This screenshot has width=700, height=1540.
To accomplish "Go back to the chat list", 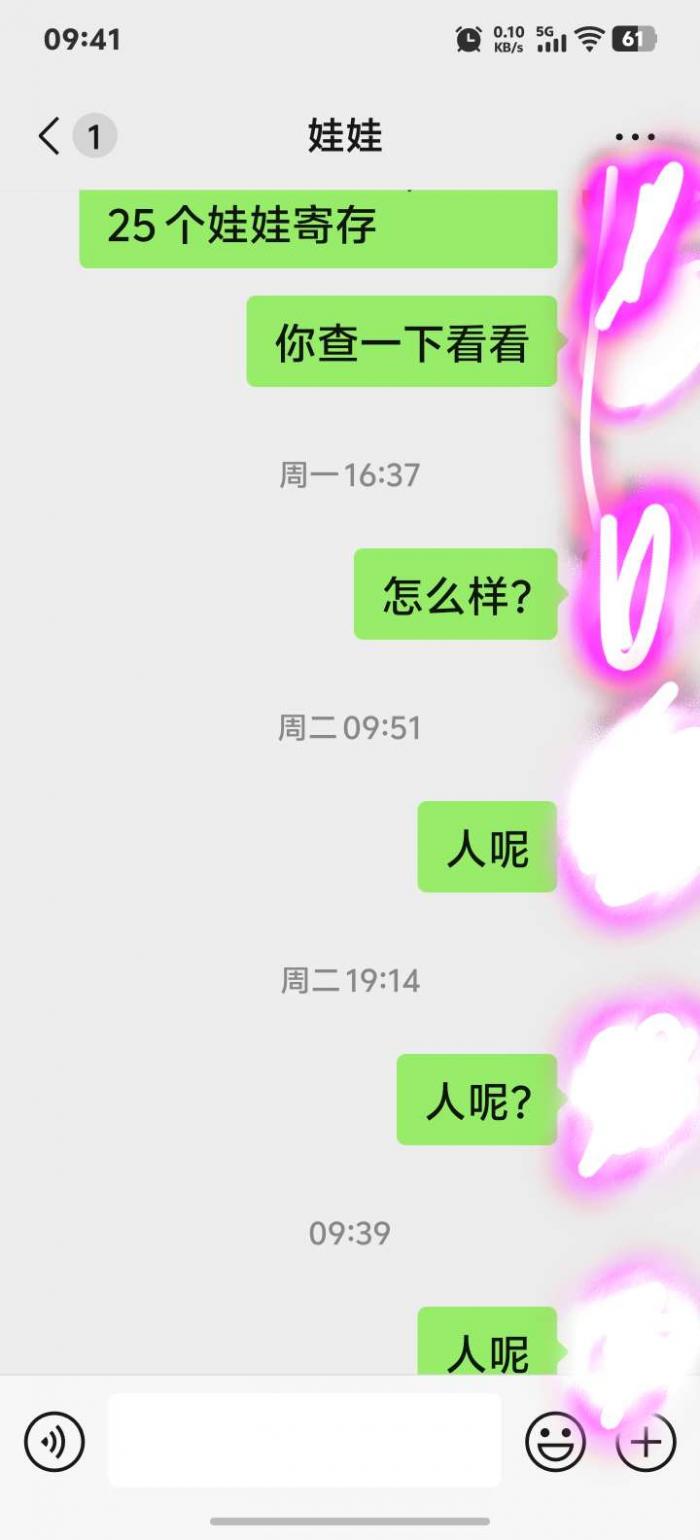I will click(x=50, y=136).
